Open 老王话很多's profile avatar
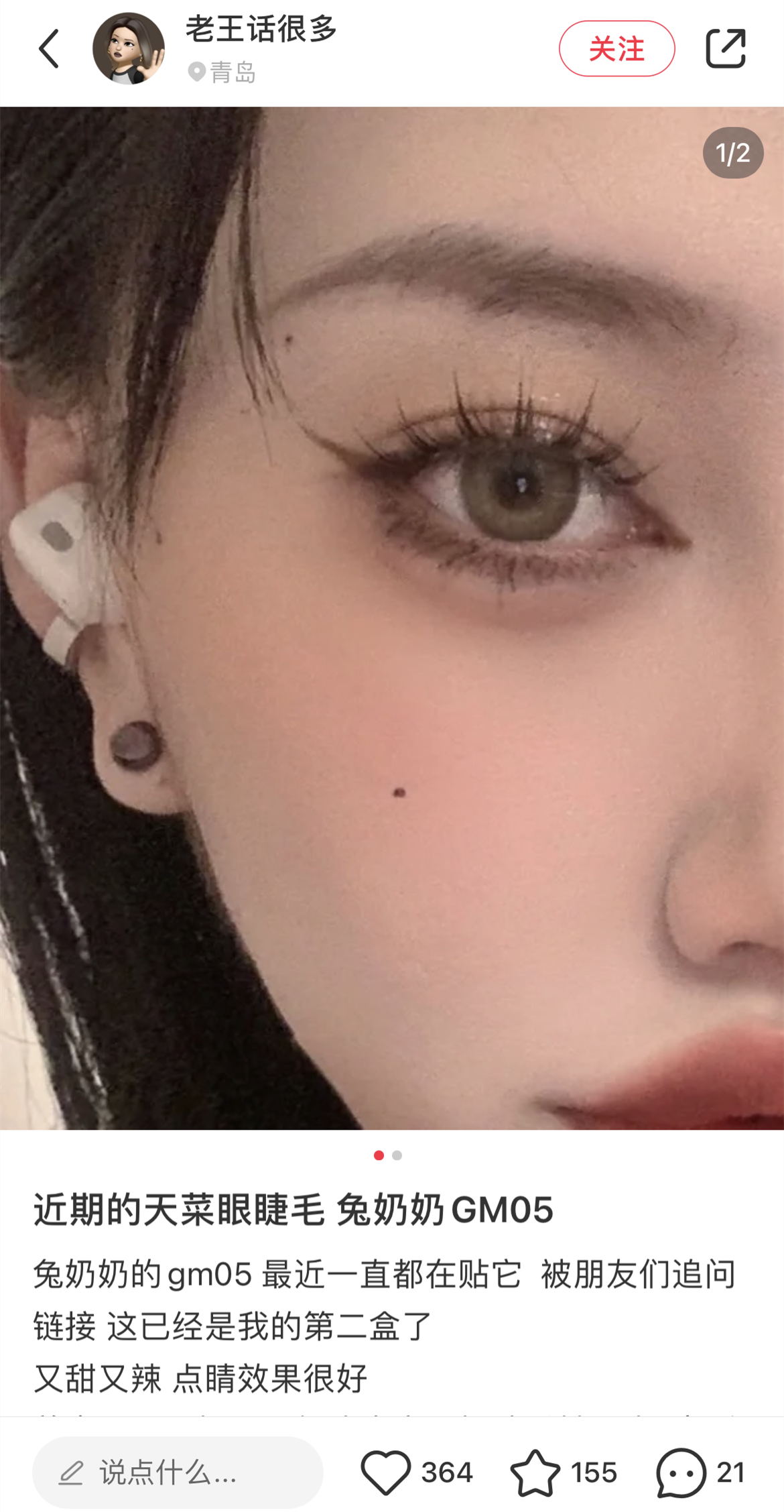Screen dimensions: 784x1512 (x=128, y=49)
